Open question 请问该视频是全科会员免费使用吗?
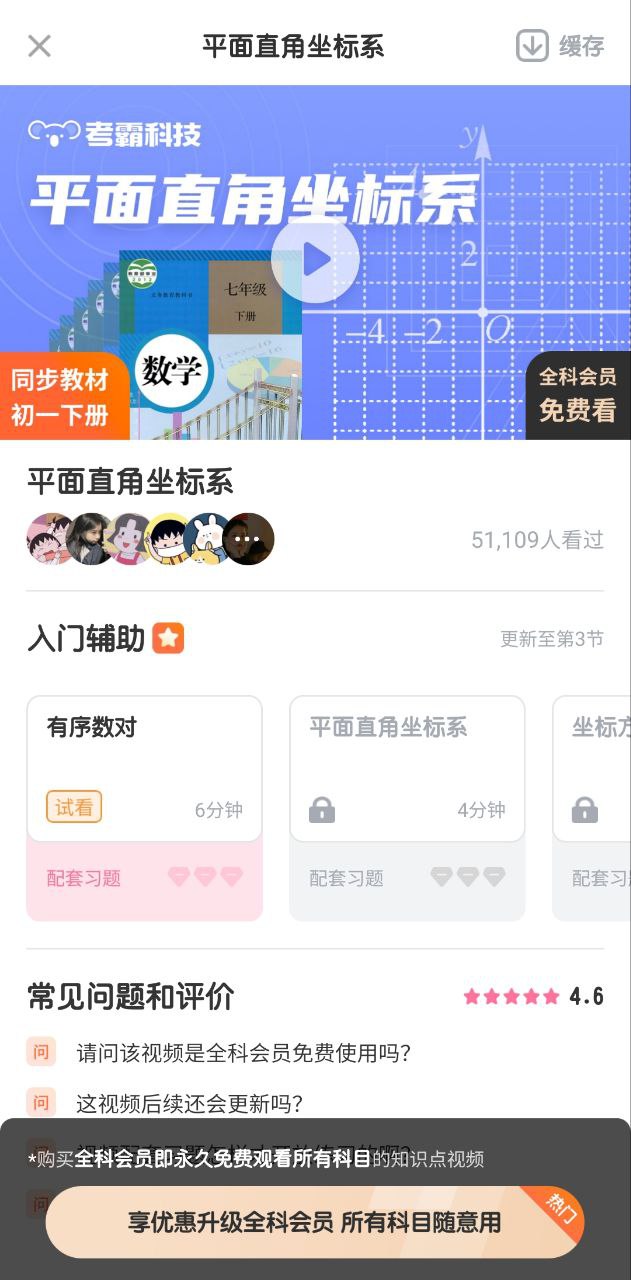This screenshot has width=631, height=1280. click(x=244, y=1052)
